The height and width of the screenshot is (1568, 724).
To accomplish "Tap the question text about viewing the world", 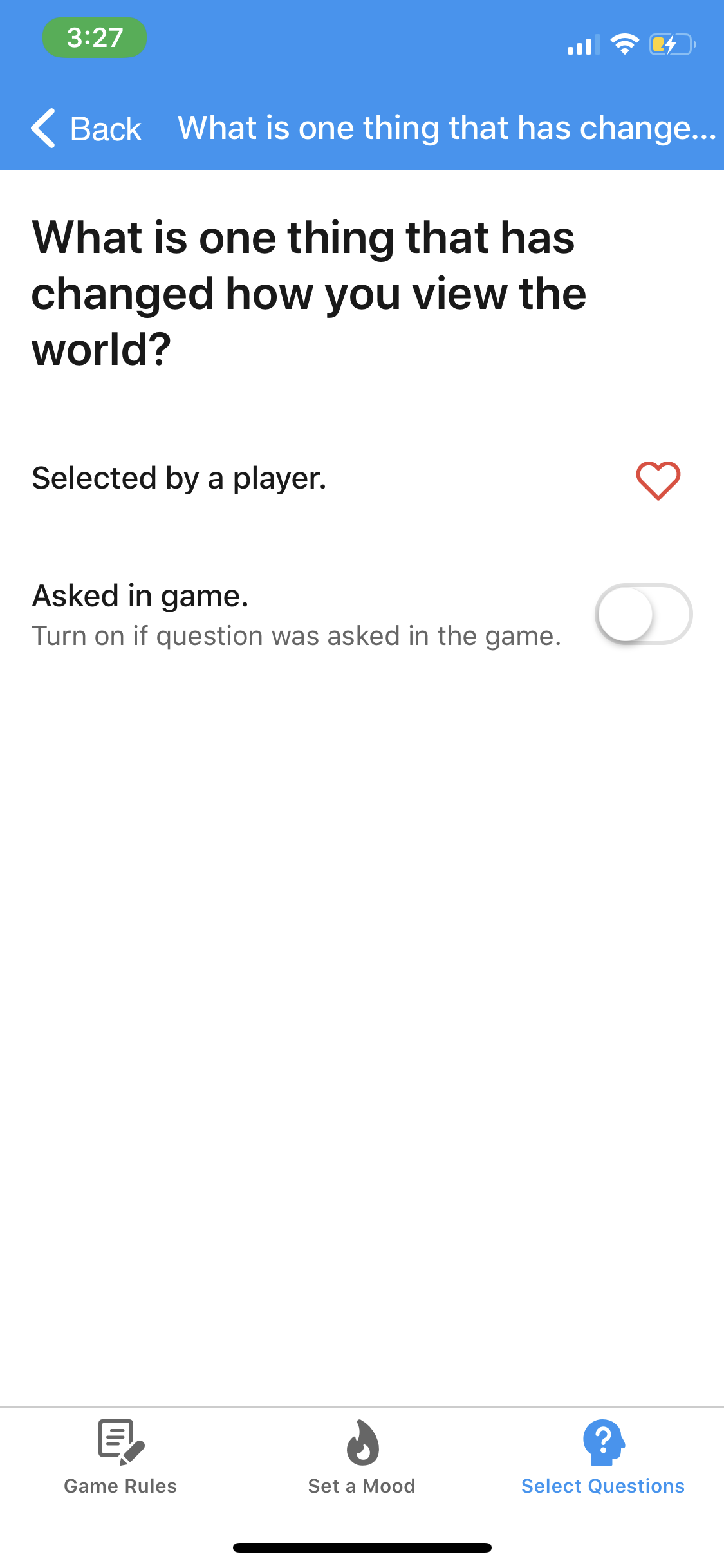I will [309, 294].
